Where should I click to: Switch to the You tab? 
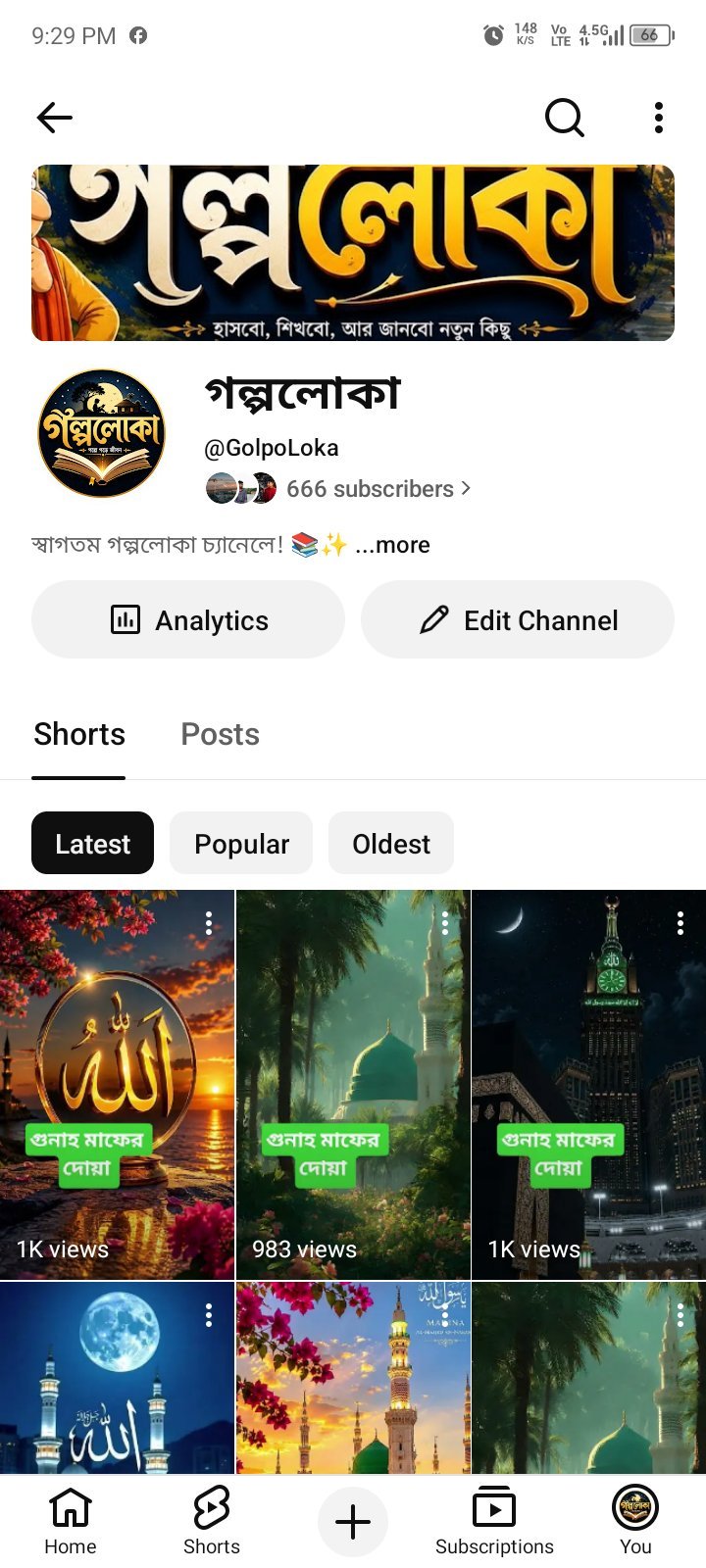tap(635, 1520)
